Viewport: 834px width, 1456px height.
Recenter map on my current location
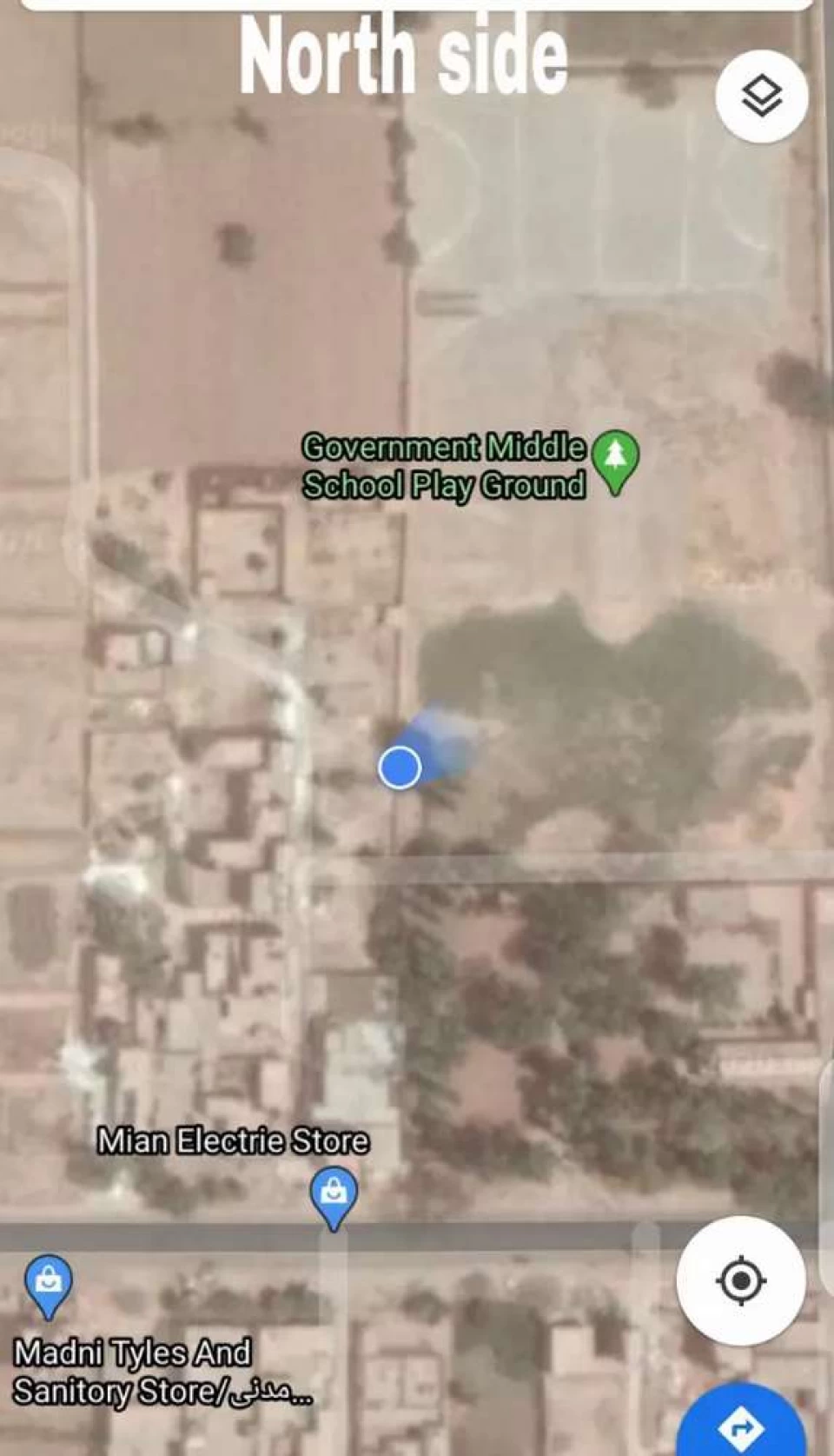740,1280
